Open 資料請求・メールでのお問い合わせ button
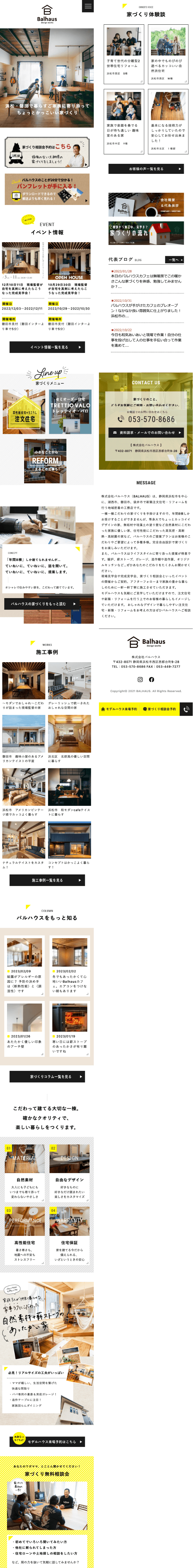 pyautogui.click(x=146, y=433)
